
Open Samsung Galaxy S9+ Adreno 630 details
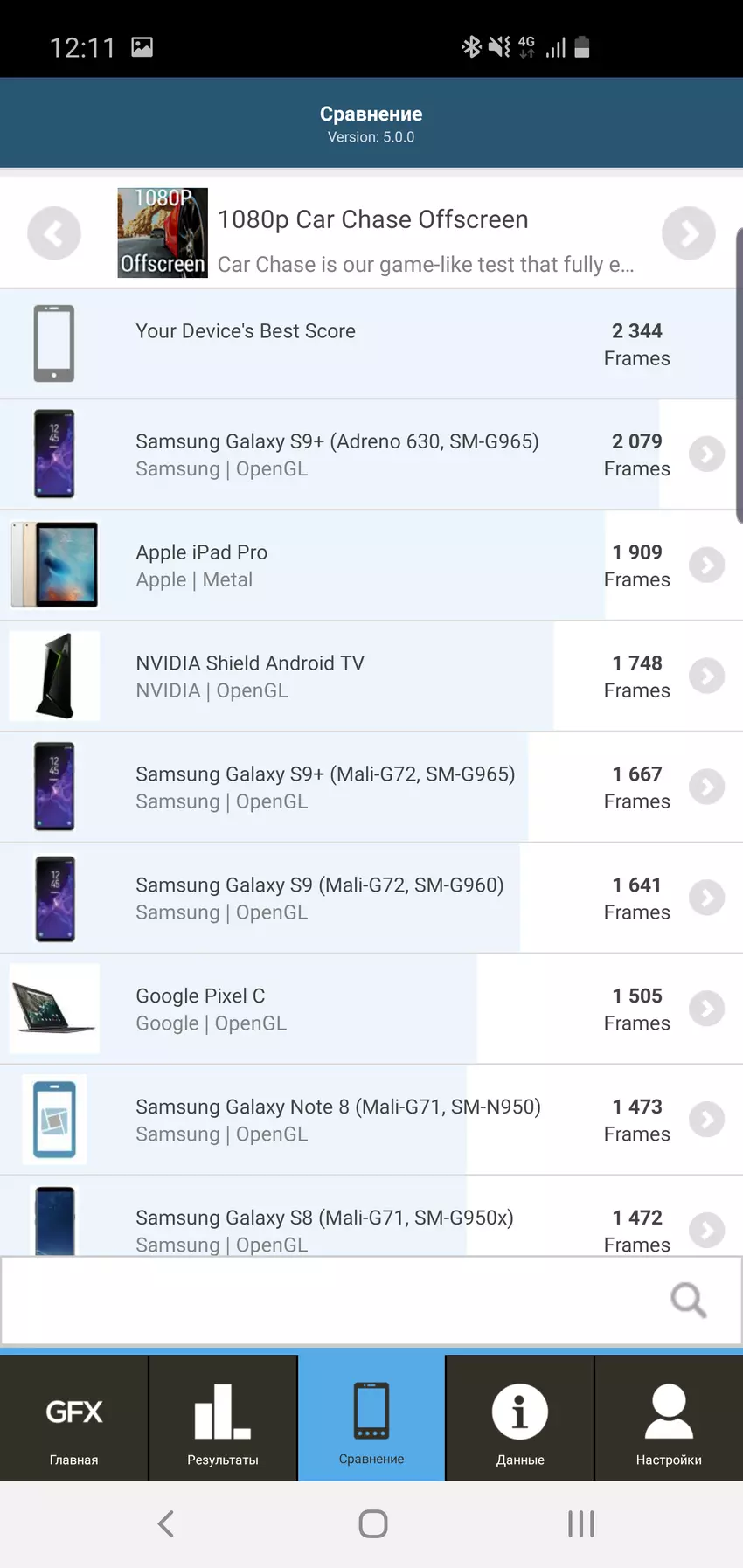(x=706, y=454)
